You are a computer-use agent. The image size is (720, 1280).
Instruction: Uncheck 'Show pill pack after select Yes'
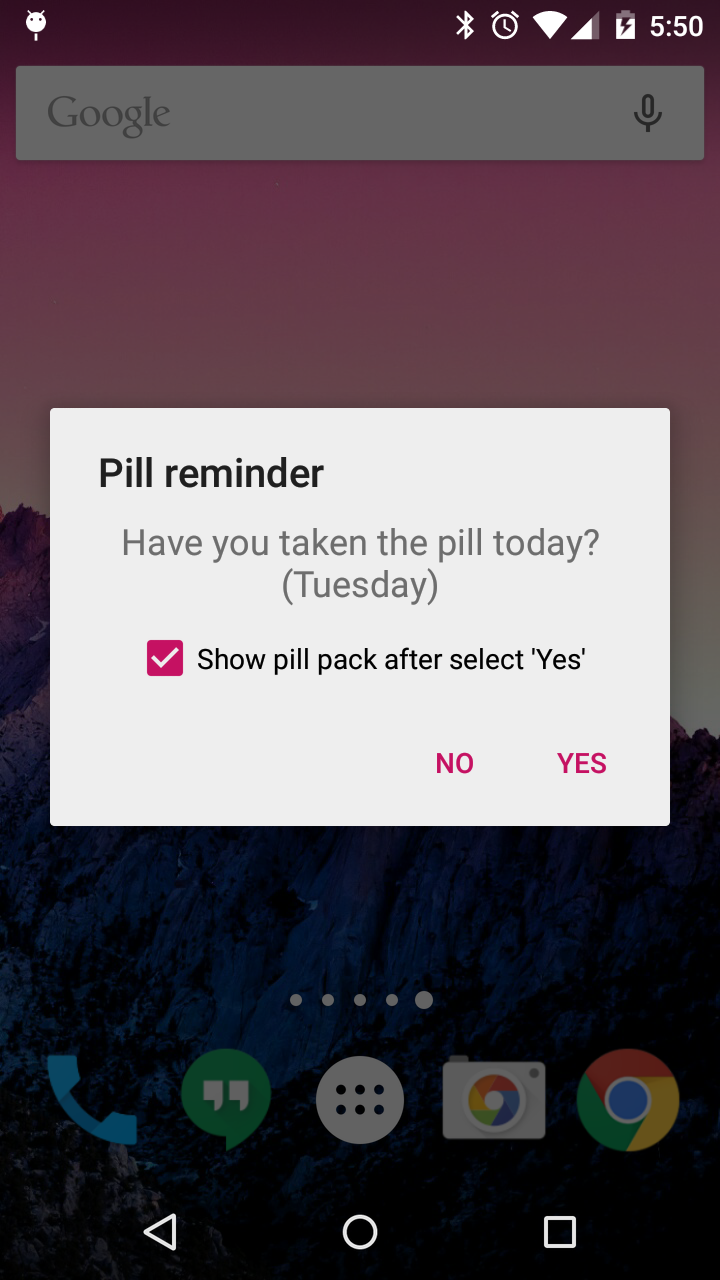click(x=165, y=658)
